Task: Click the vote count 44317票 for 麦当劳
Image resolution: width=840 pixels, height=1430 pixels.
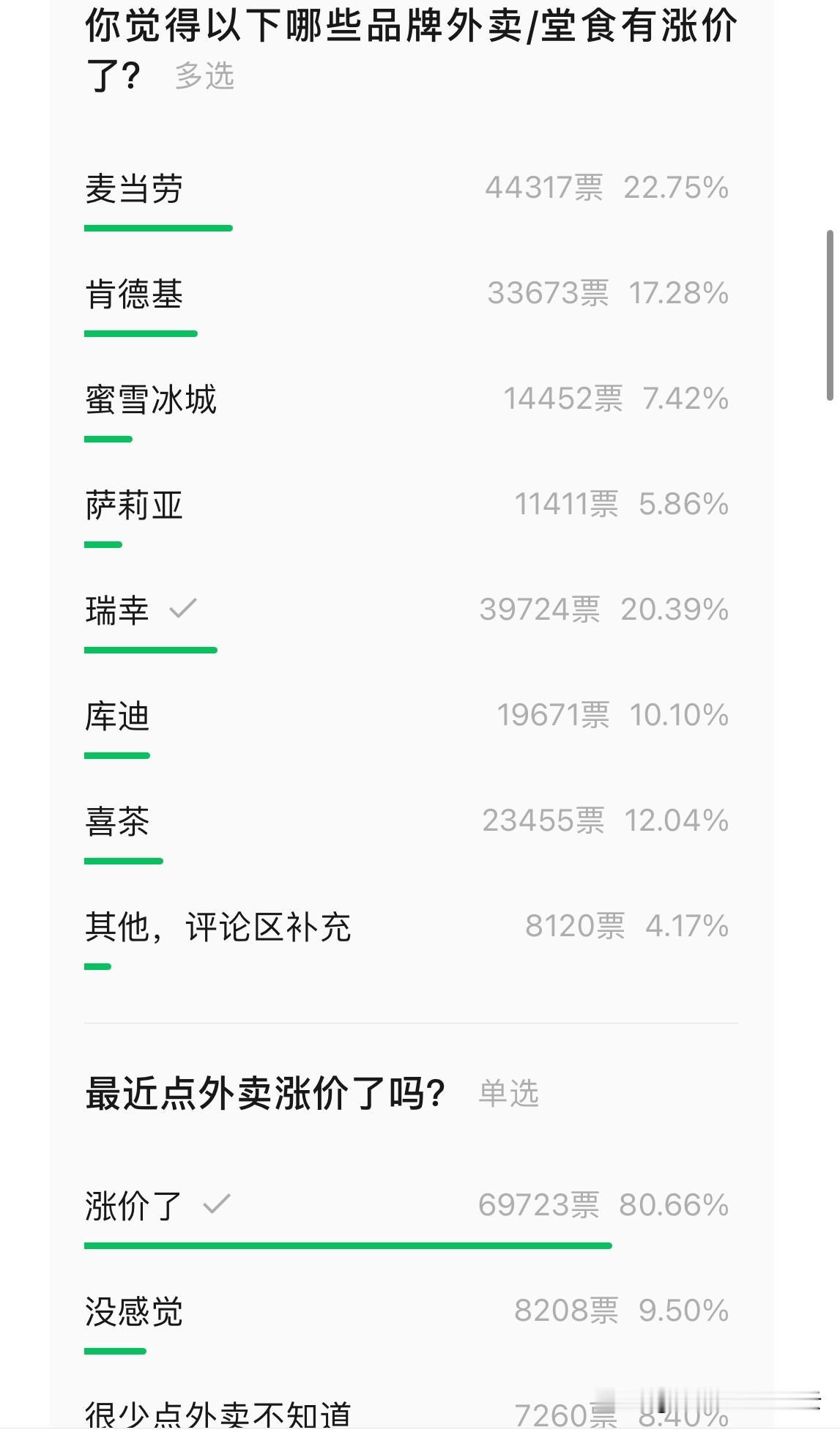Action: pos(543,189)
